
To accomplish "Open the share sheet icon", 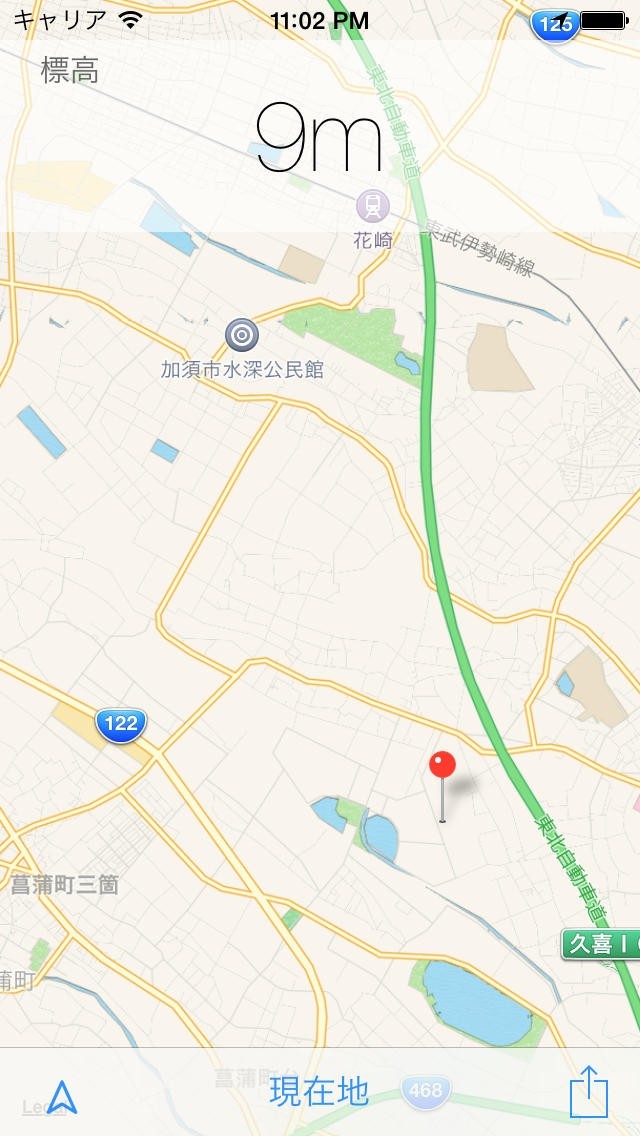I will [x=589, y=1091].
